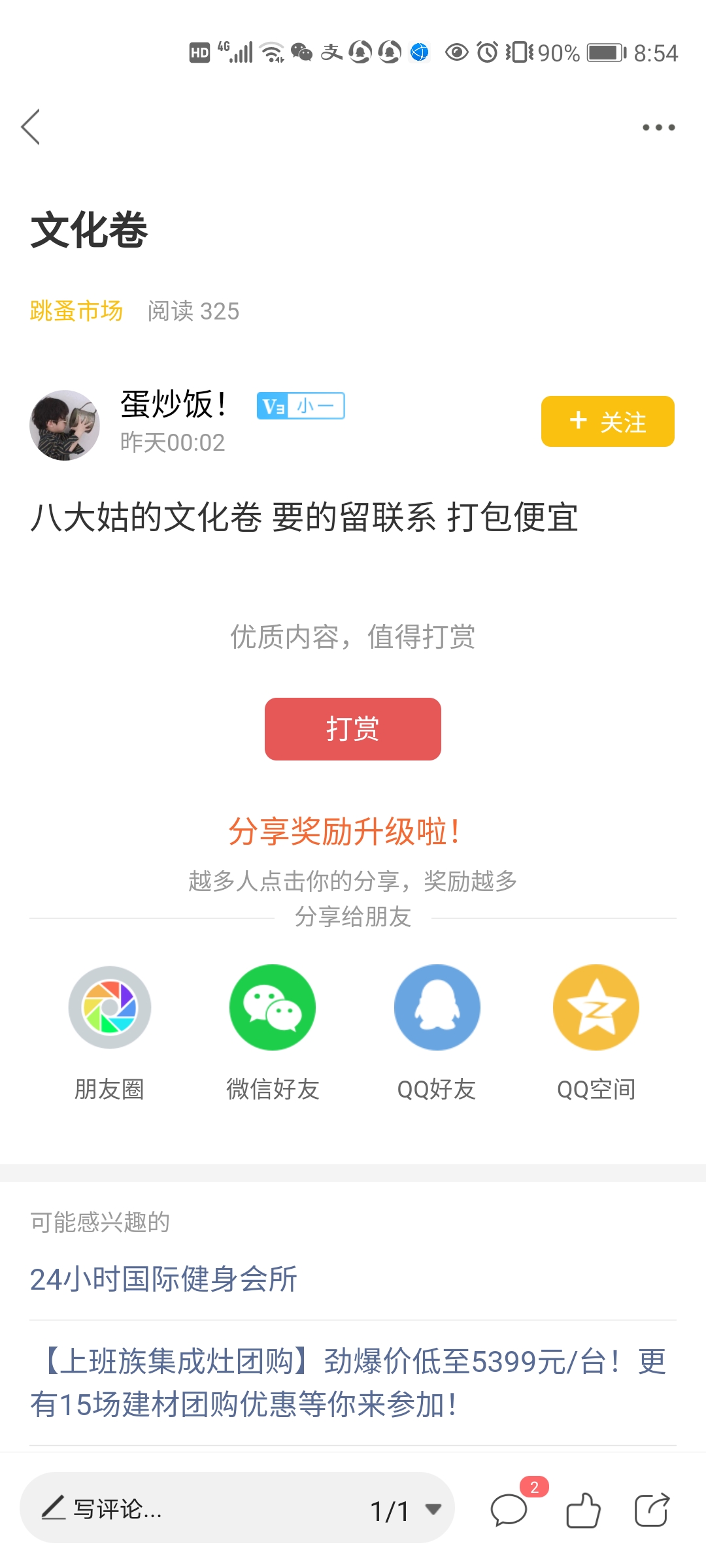The height and width of the screenshot is (1568, 706).
Task: View 蛋炒饭! user profile avatar
Action: tap(65, 425)
